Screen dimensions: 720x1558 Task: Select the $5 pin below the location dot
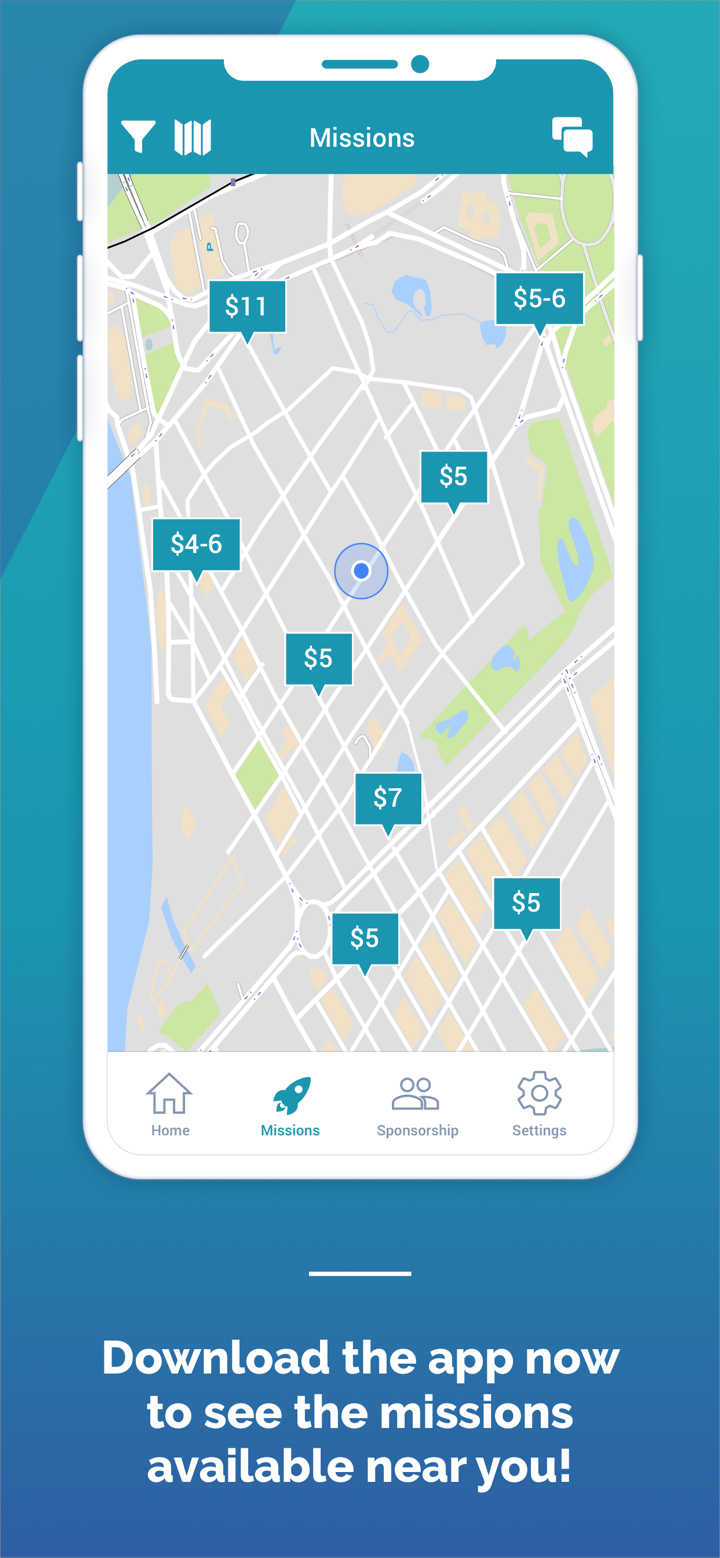tap(319, 659)
